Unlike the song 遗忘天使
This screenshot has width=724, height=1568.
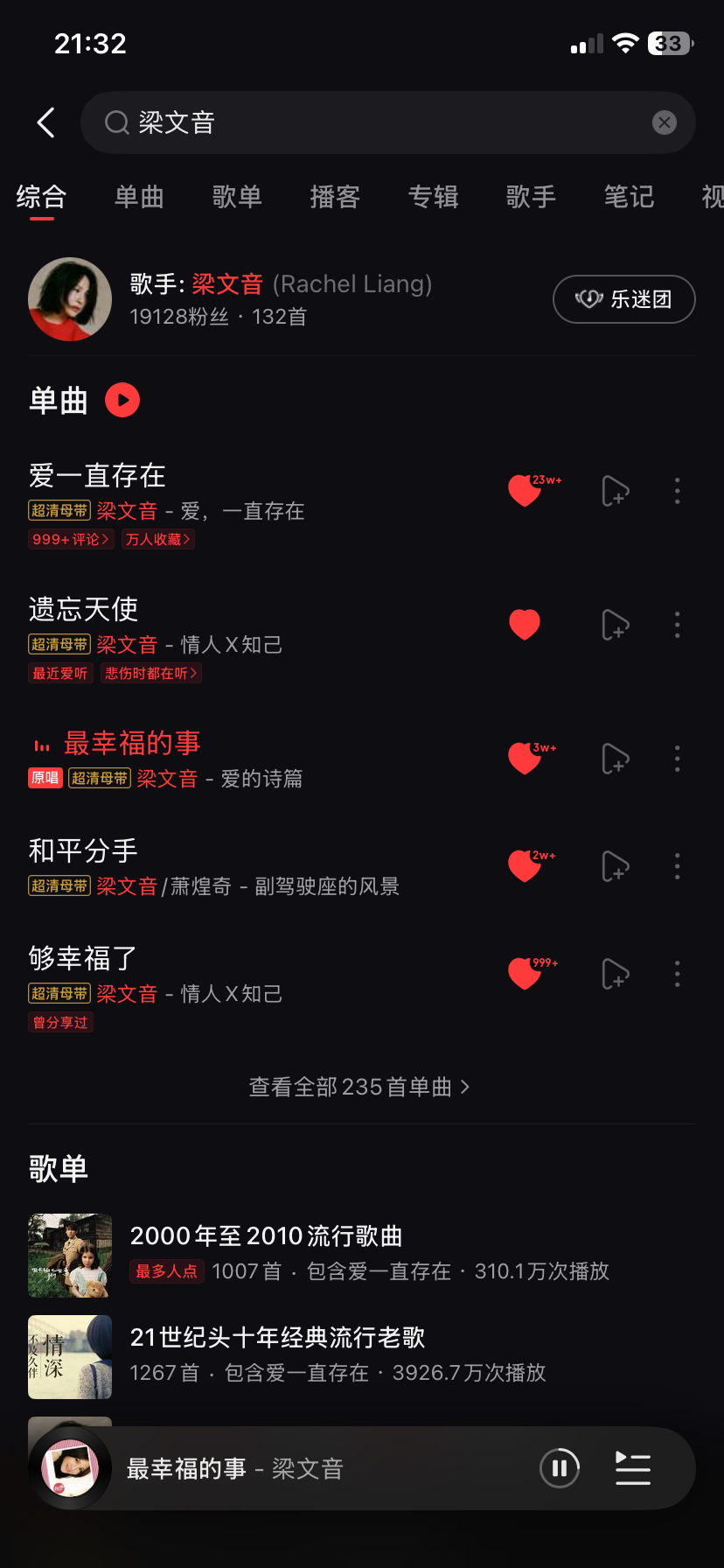525,625
